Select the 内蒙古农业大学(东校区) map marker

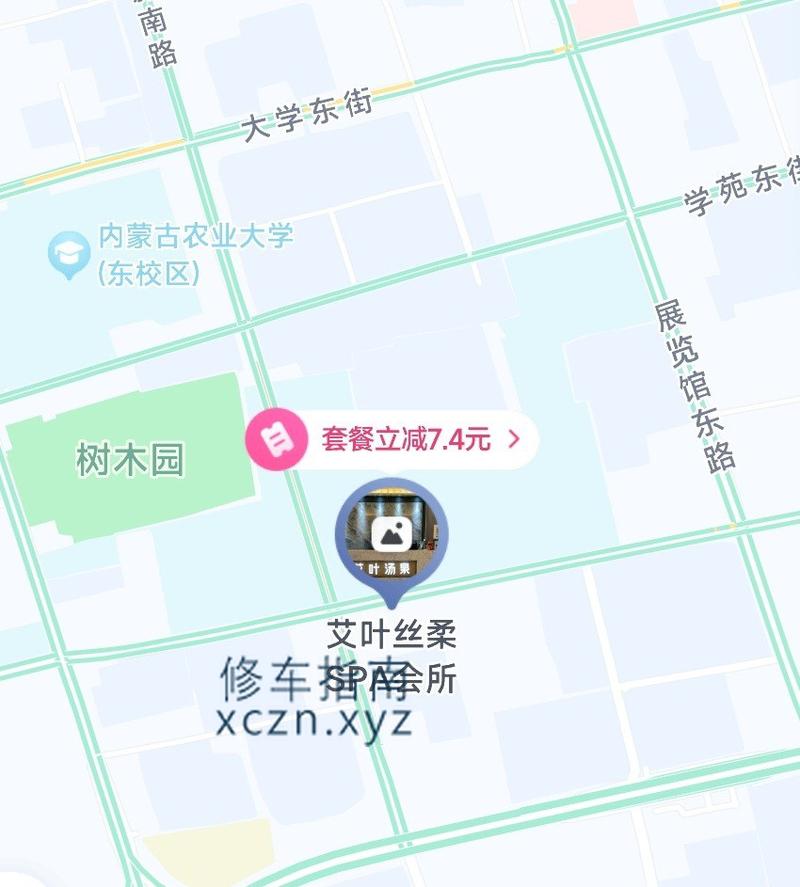point(69,253)
